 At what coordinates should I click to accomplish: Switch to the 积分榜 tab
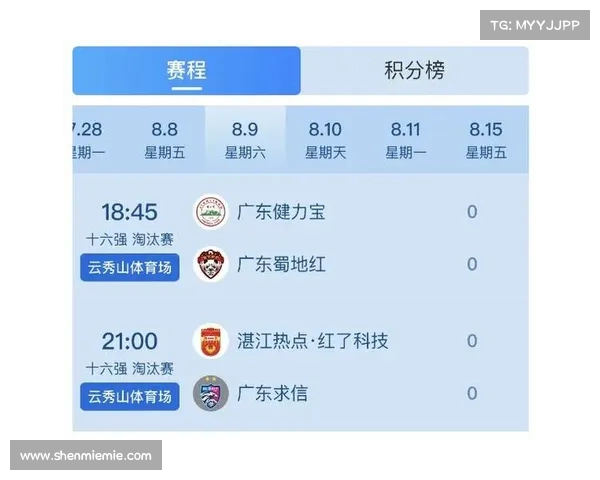[414, 71]
